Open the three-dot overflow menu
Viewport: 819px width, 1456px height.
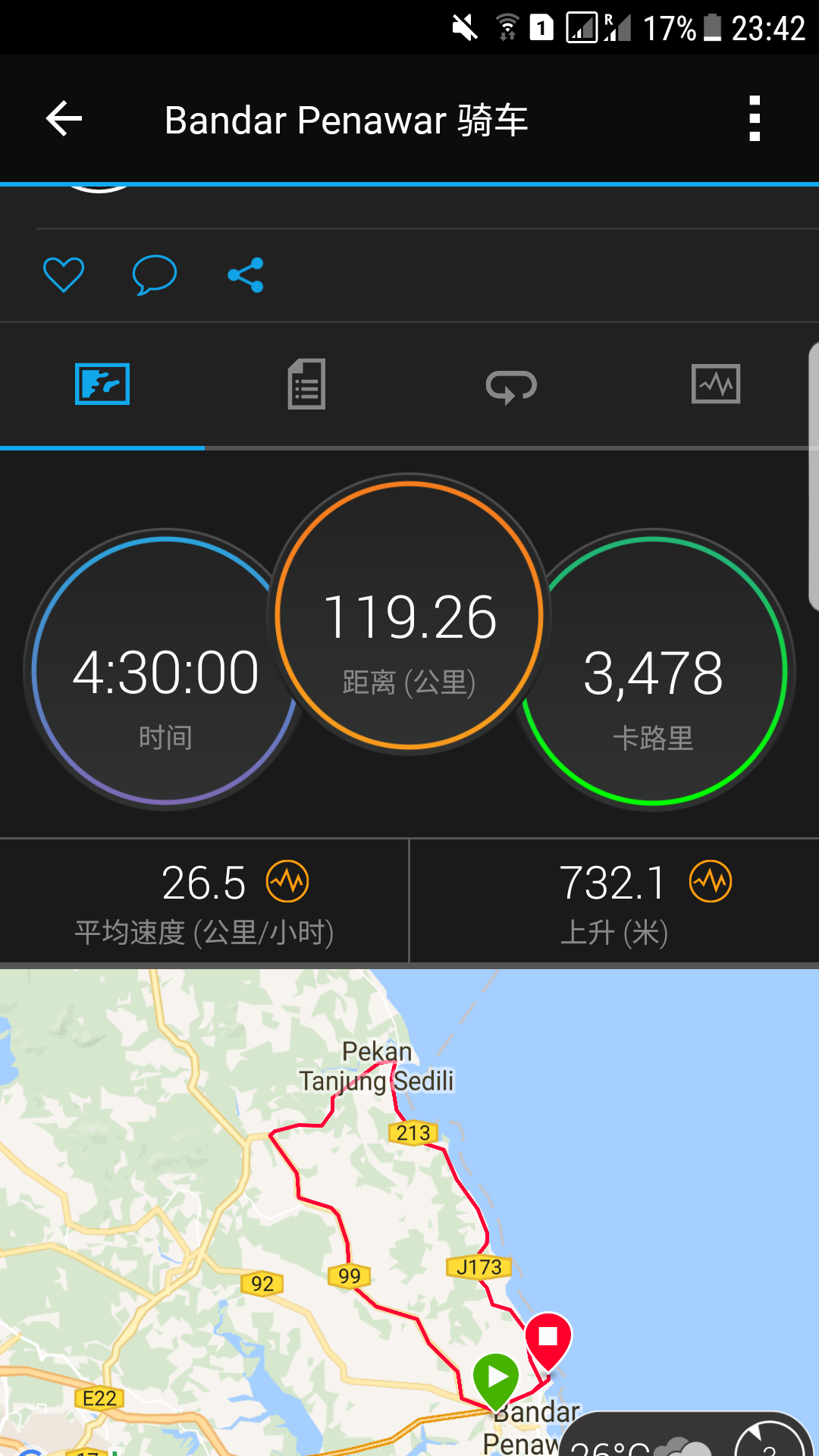[x=754, y=119]
